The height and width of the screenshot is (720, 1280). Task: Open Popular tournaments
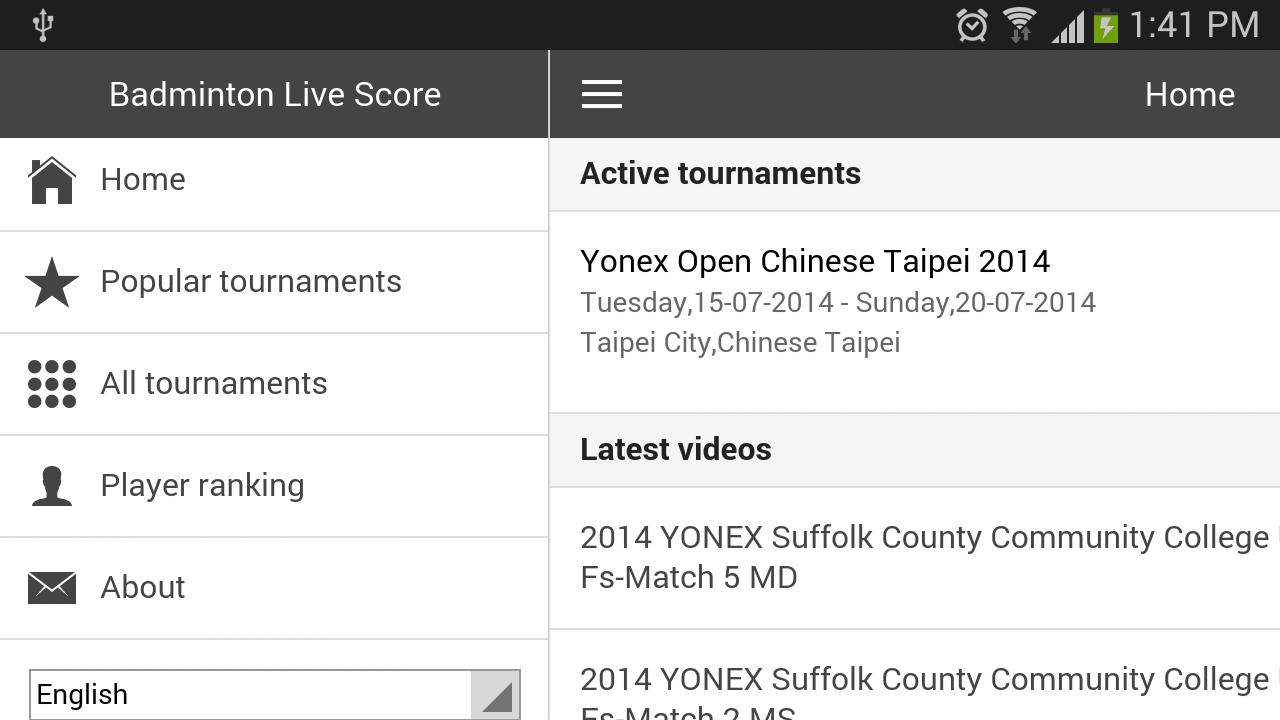273,282
